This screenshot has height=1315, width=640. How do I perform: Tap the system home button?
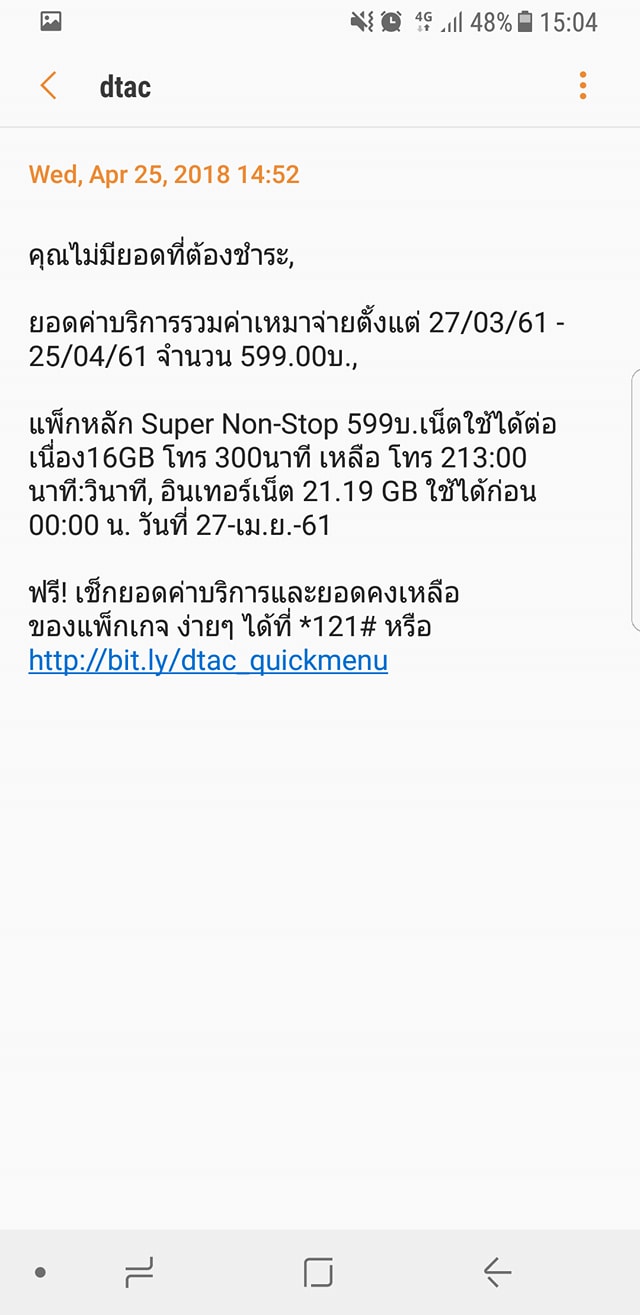(x=318, y=1272)
